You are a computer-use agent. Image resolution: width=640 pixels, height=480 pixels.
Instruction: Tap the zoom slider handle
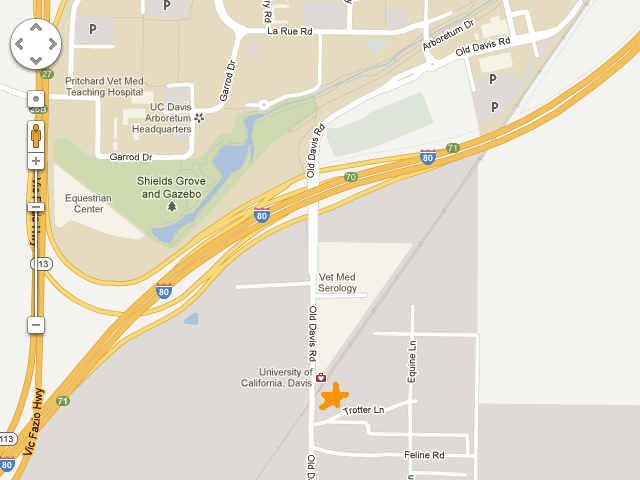coord(36,207)
